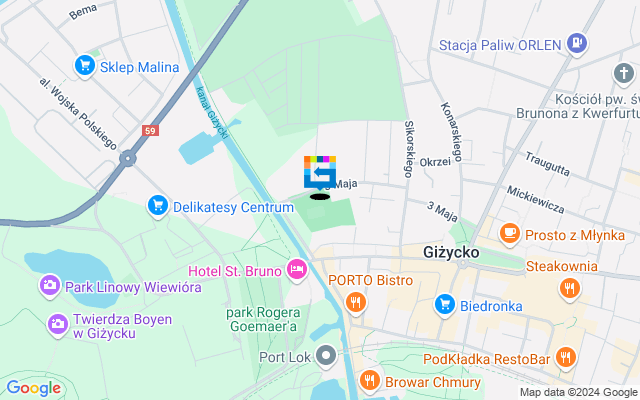The width and height of the screenshot is (640, 400).
Task: Tap the colorful custom marker on 3 Maja
Action: pos(320,172)
